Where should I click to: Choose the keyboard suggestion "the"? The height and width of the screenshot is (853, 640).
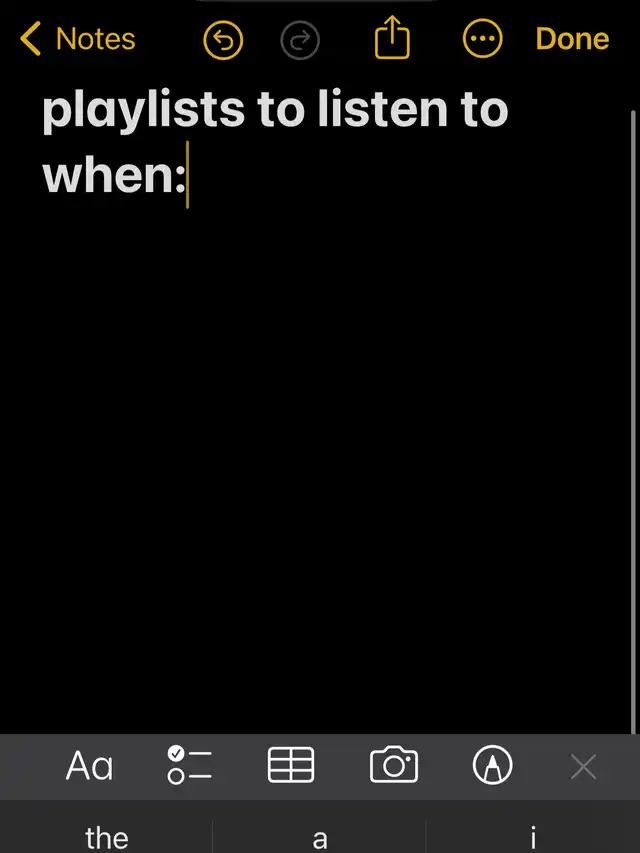[107, 836]
